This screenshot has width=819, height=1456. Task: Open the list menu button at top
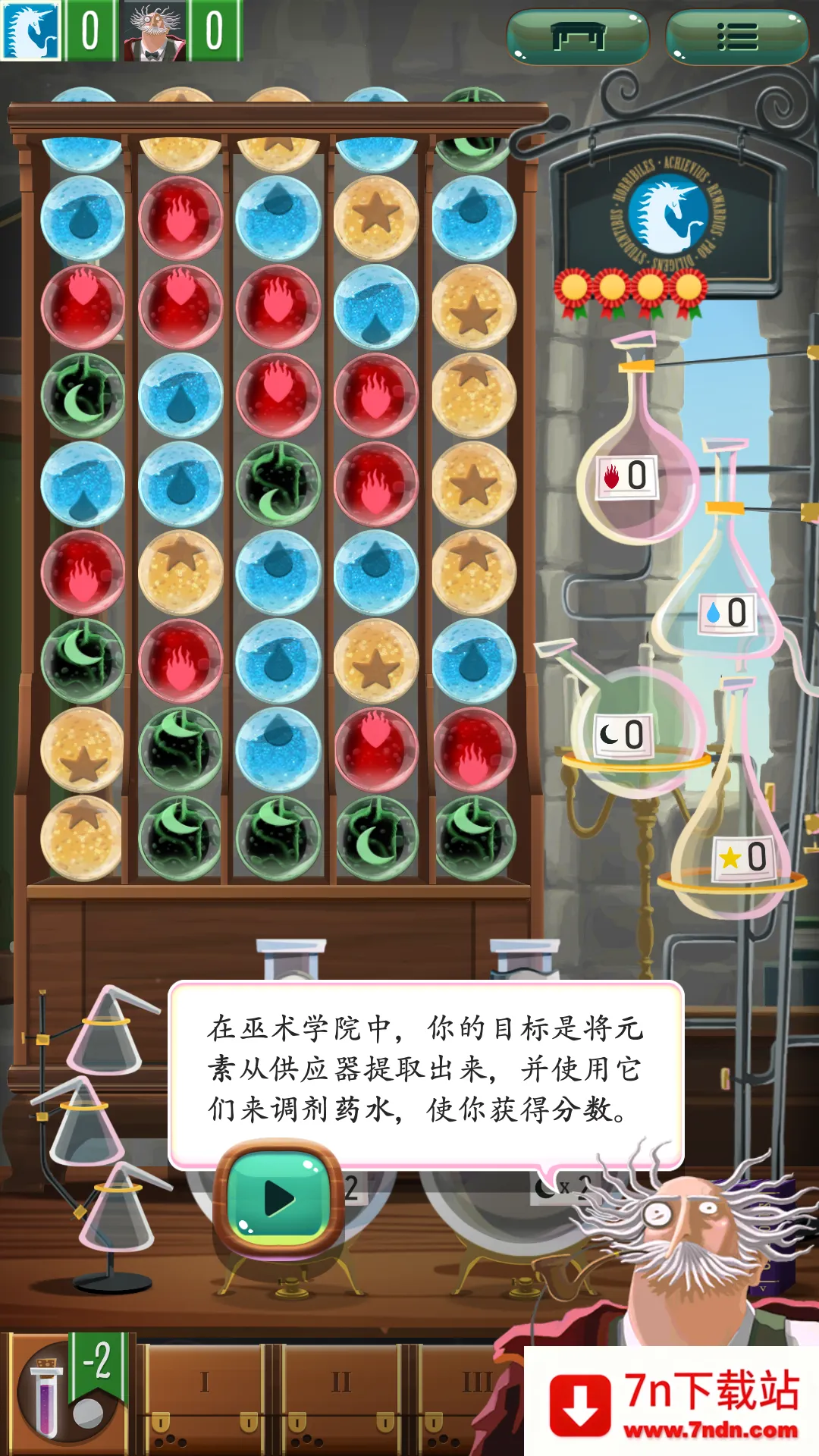point(736,36)
